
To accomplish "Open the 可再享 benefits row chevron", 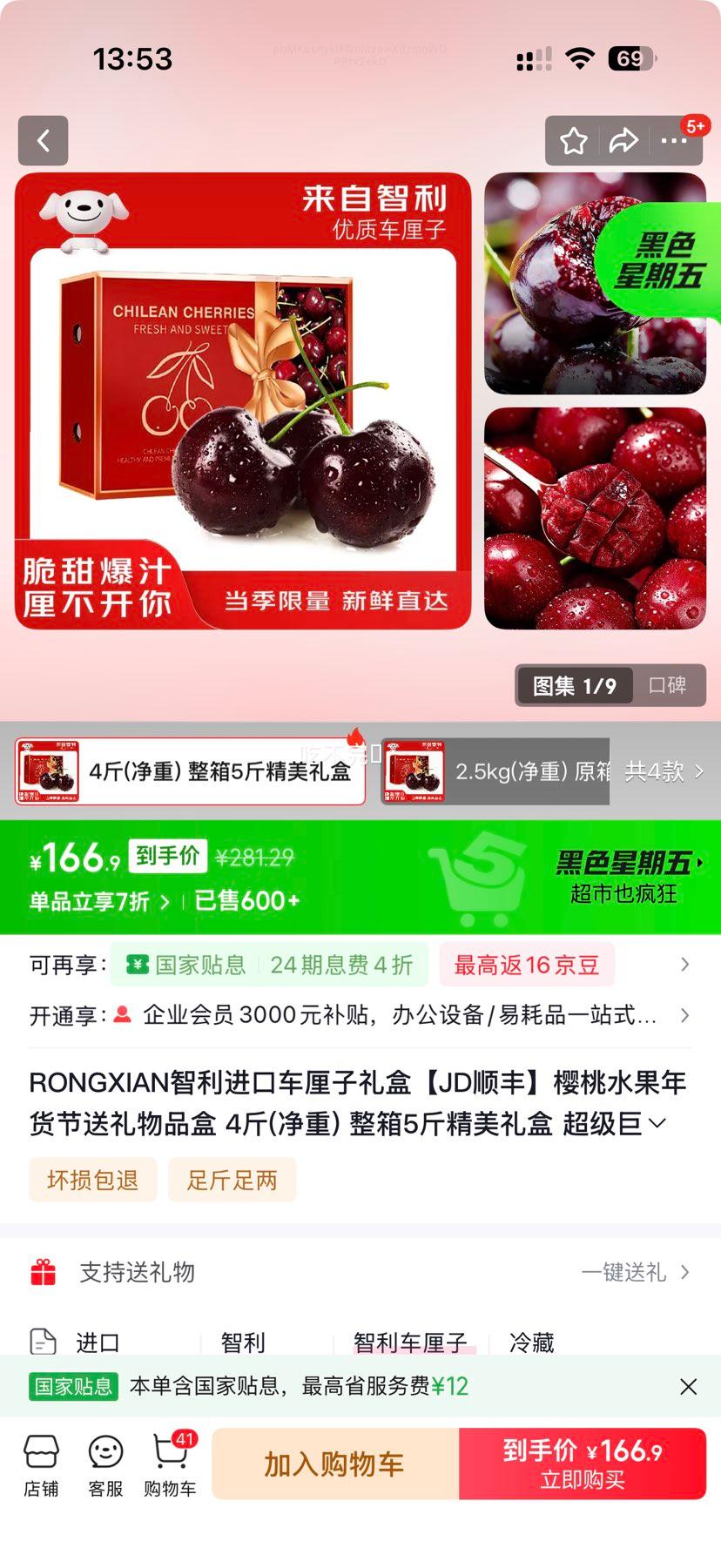I will click(684, 965).
